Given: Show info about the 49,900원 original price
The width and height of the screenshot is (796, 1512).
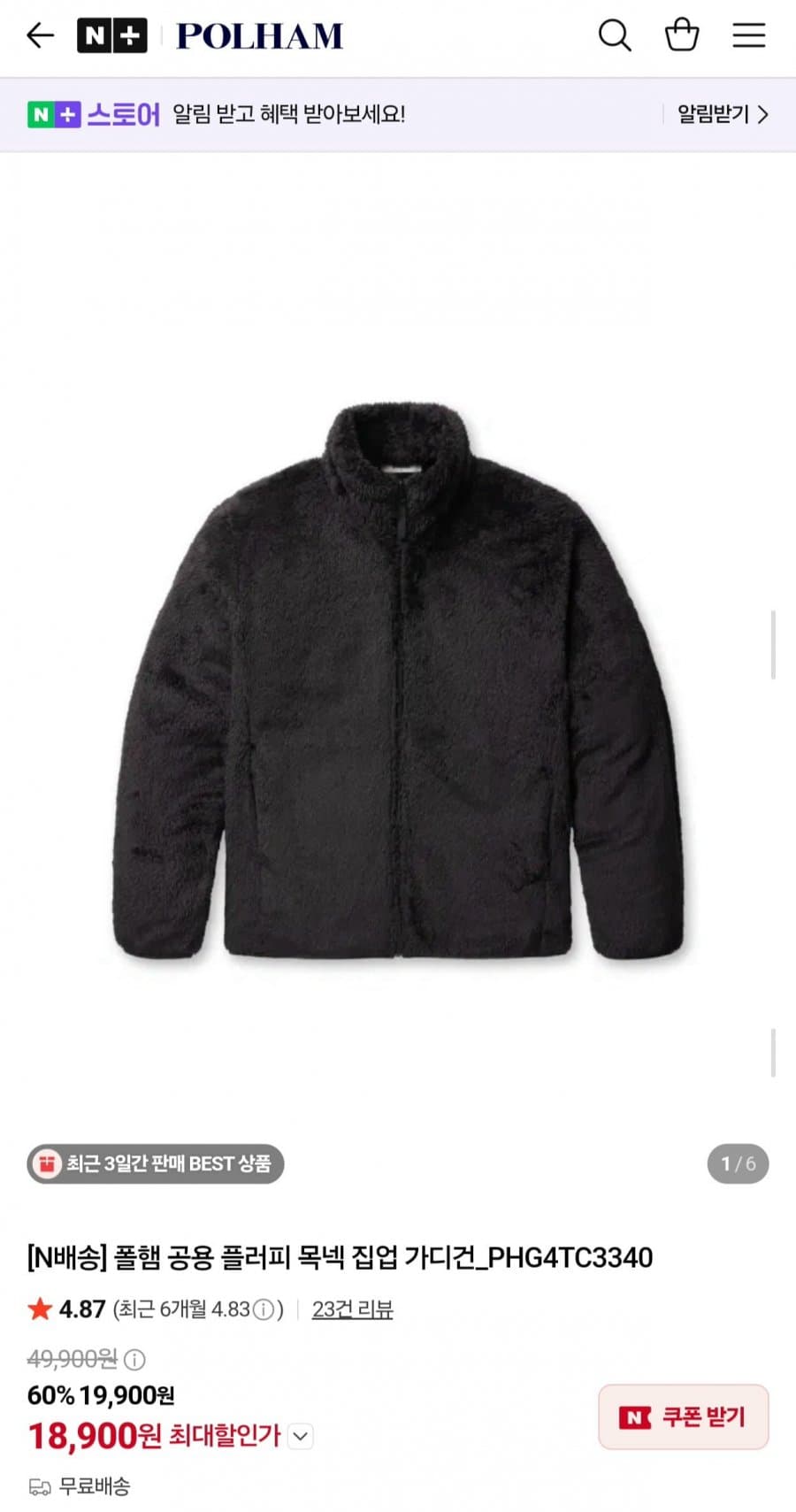Looking at the screenshot, I should click(134, 1359).
